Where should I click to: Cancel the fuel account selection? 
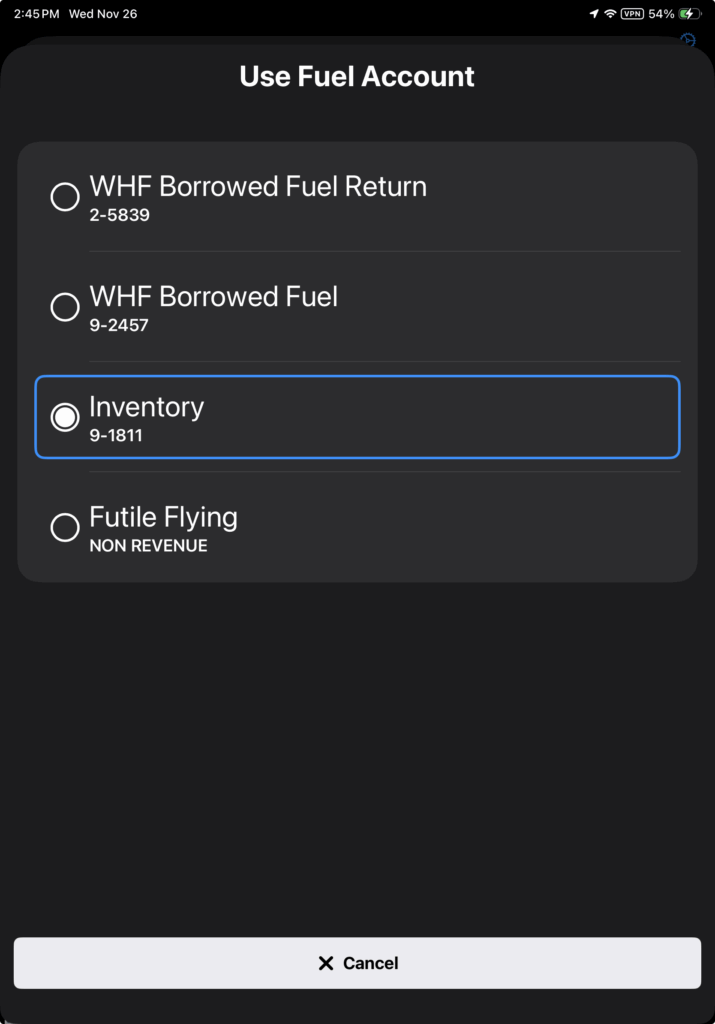pyautogui.click(x=357, y=963)
